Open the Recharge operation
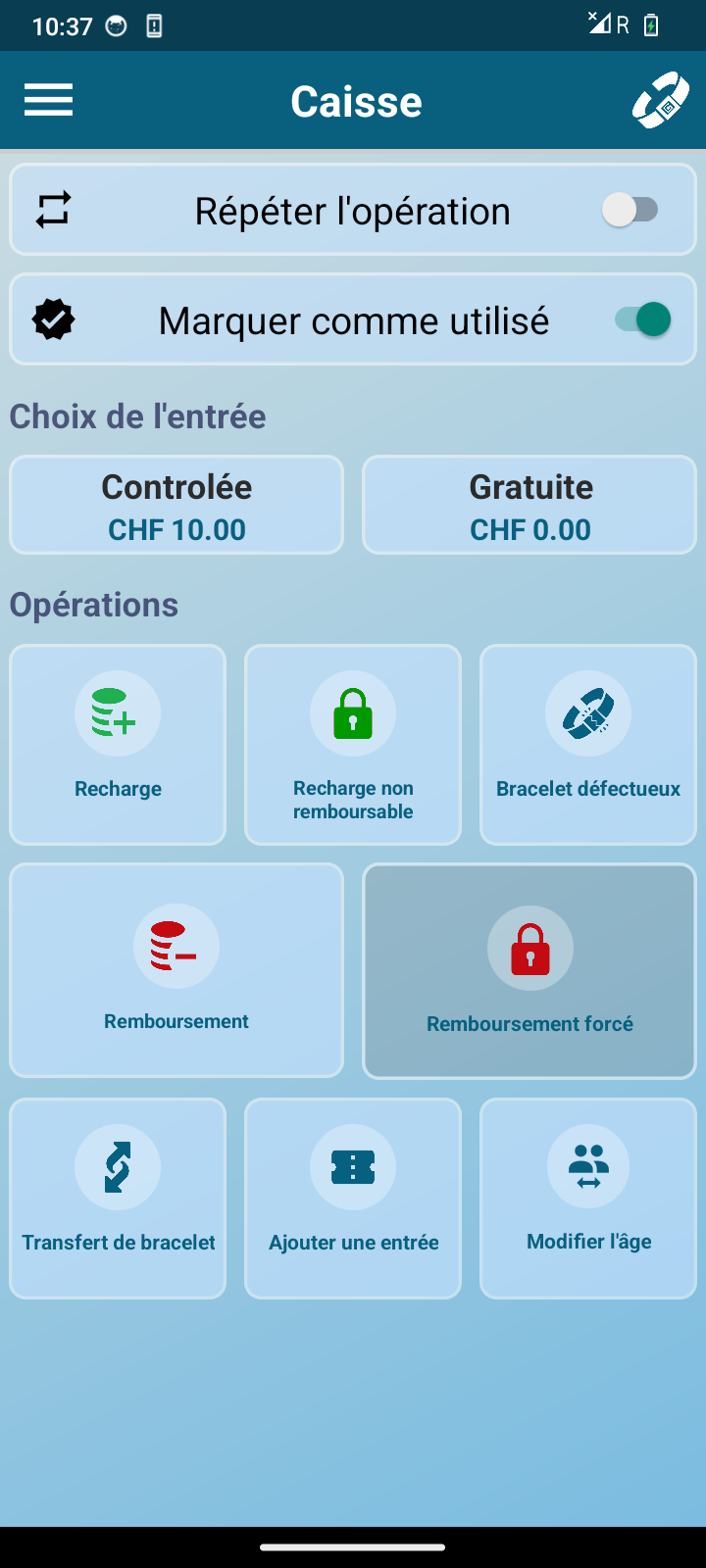 [x=118, y=745]
